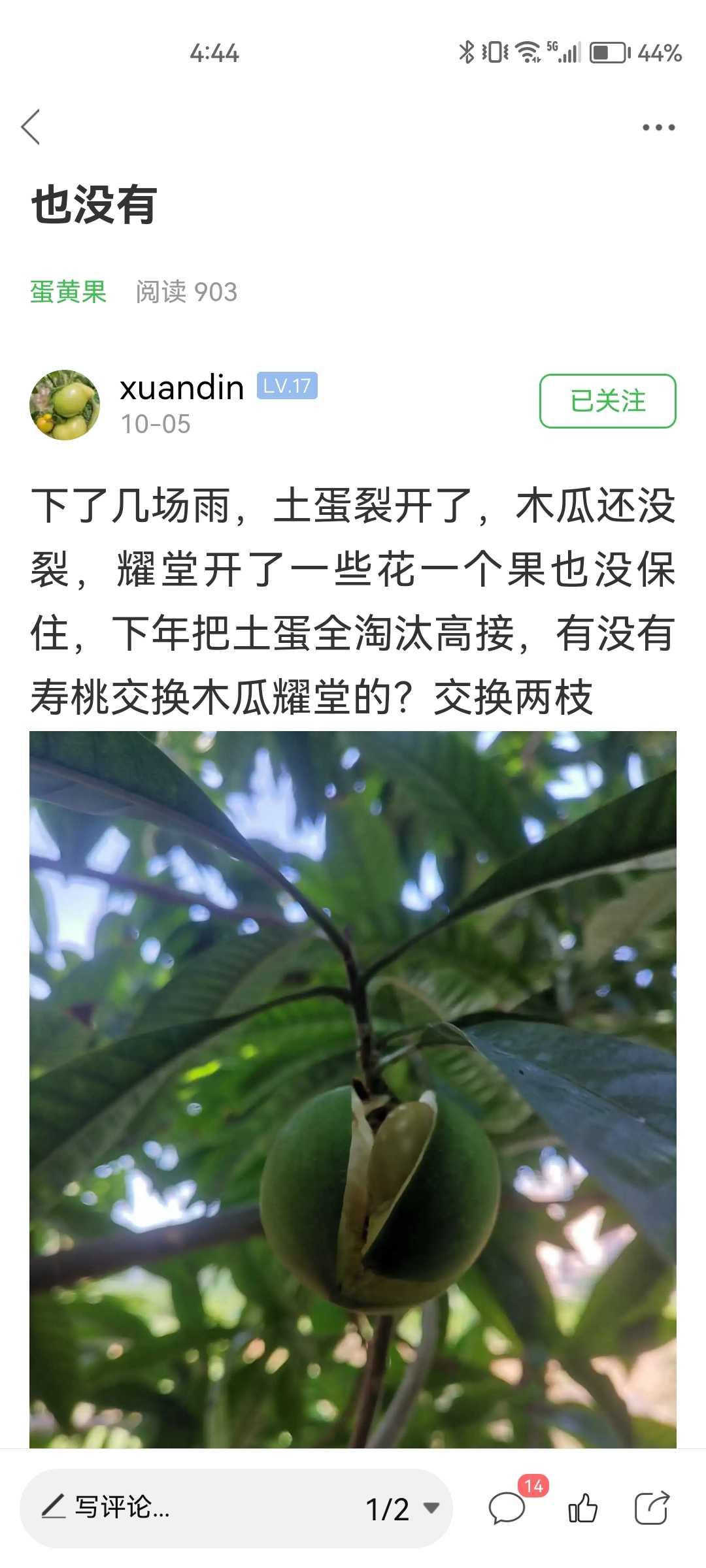
Task: Open xuandin's profile avatar
Action: click(65, 404)
